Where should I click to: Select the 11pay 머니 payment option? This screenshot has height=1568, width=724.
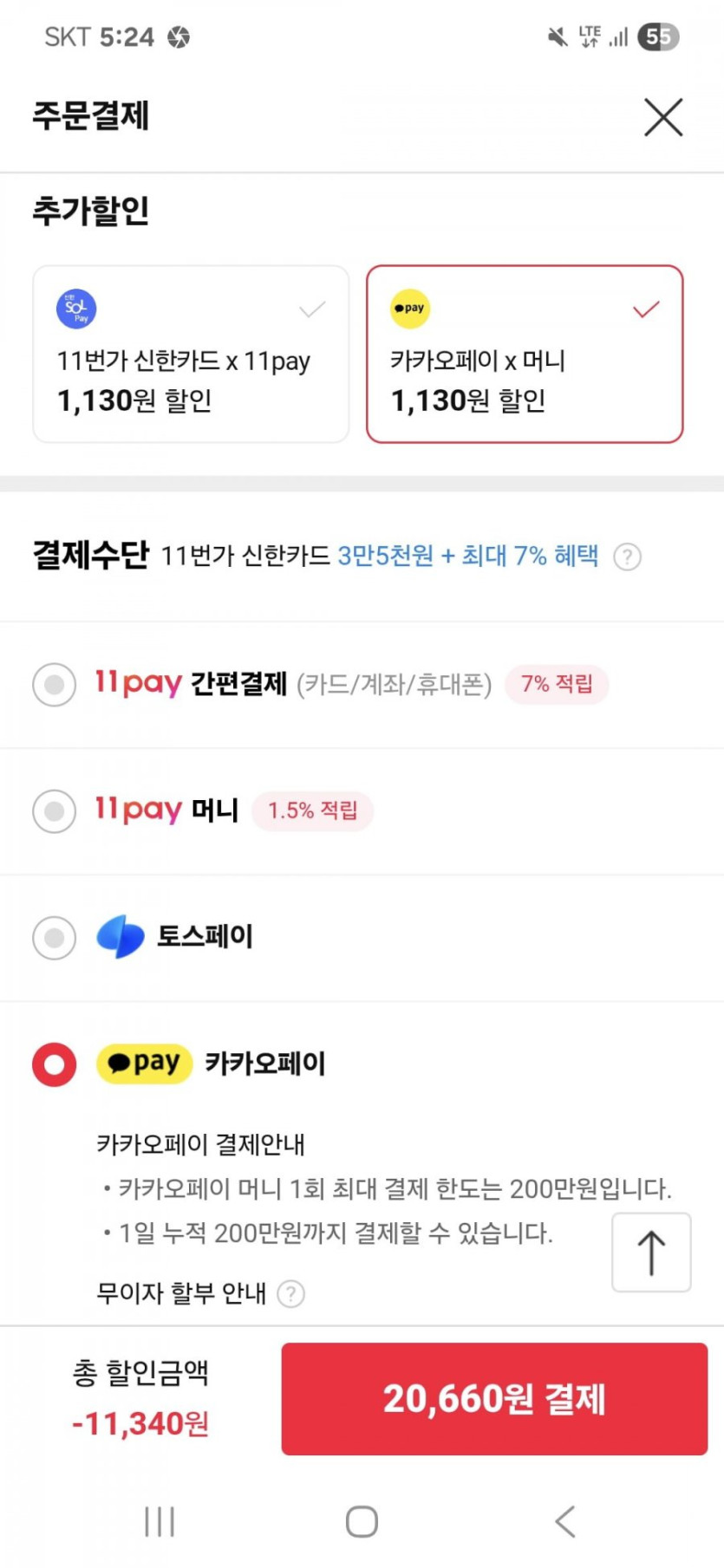[x=55, y=811]
